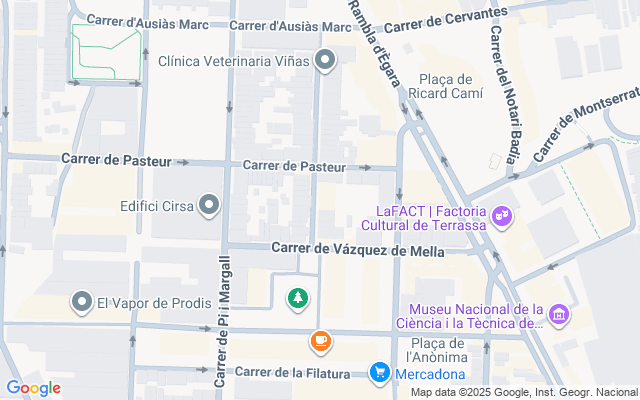This screenshot has height=400, width=640.
Task: Open the Google logo link
Action: point(33,388)
